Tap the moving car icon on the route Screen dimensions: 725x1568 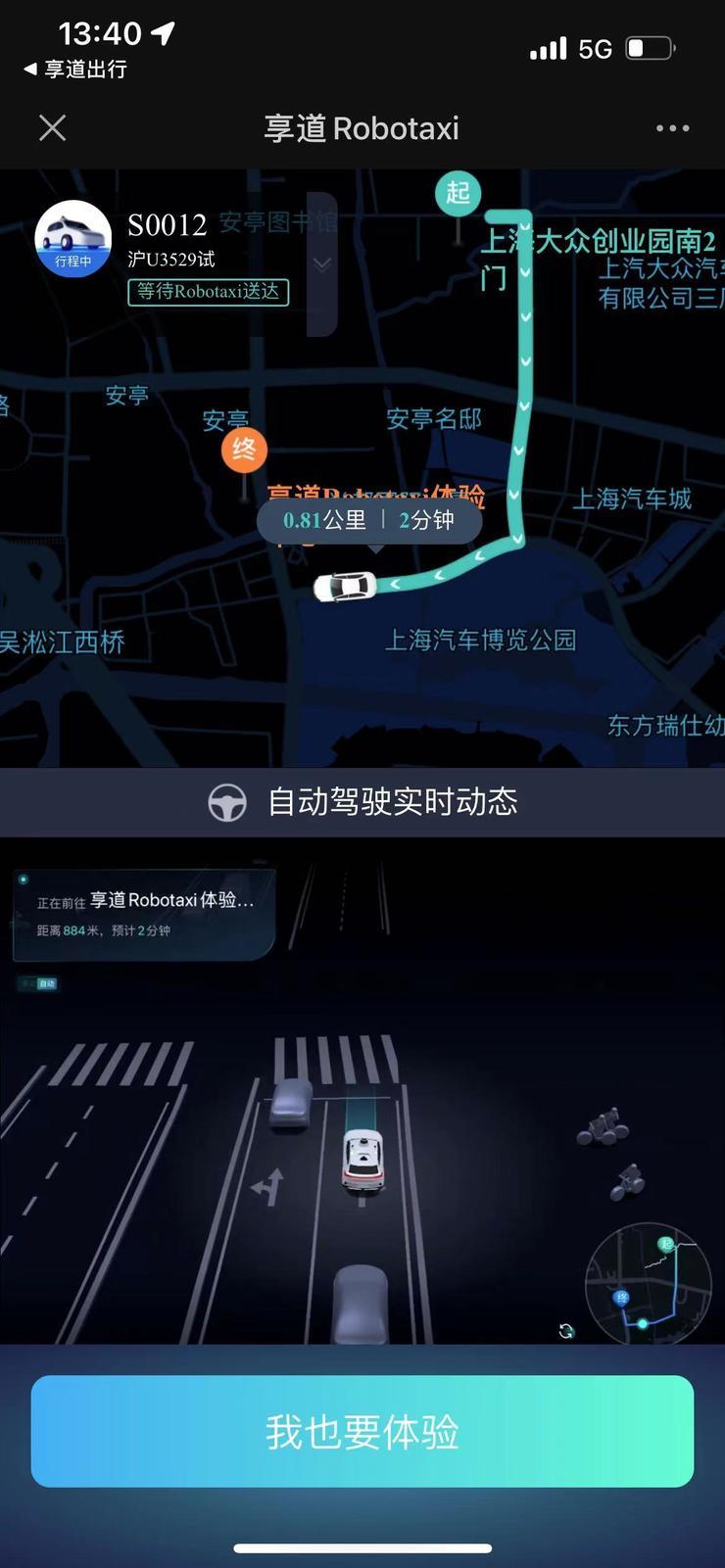[x=345, y=585]
